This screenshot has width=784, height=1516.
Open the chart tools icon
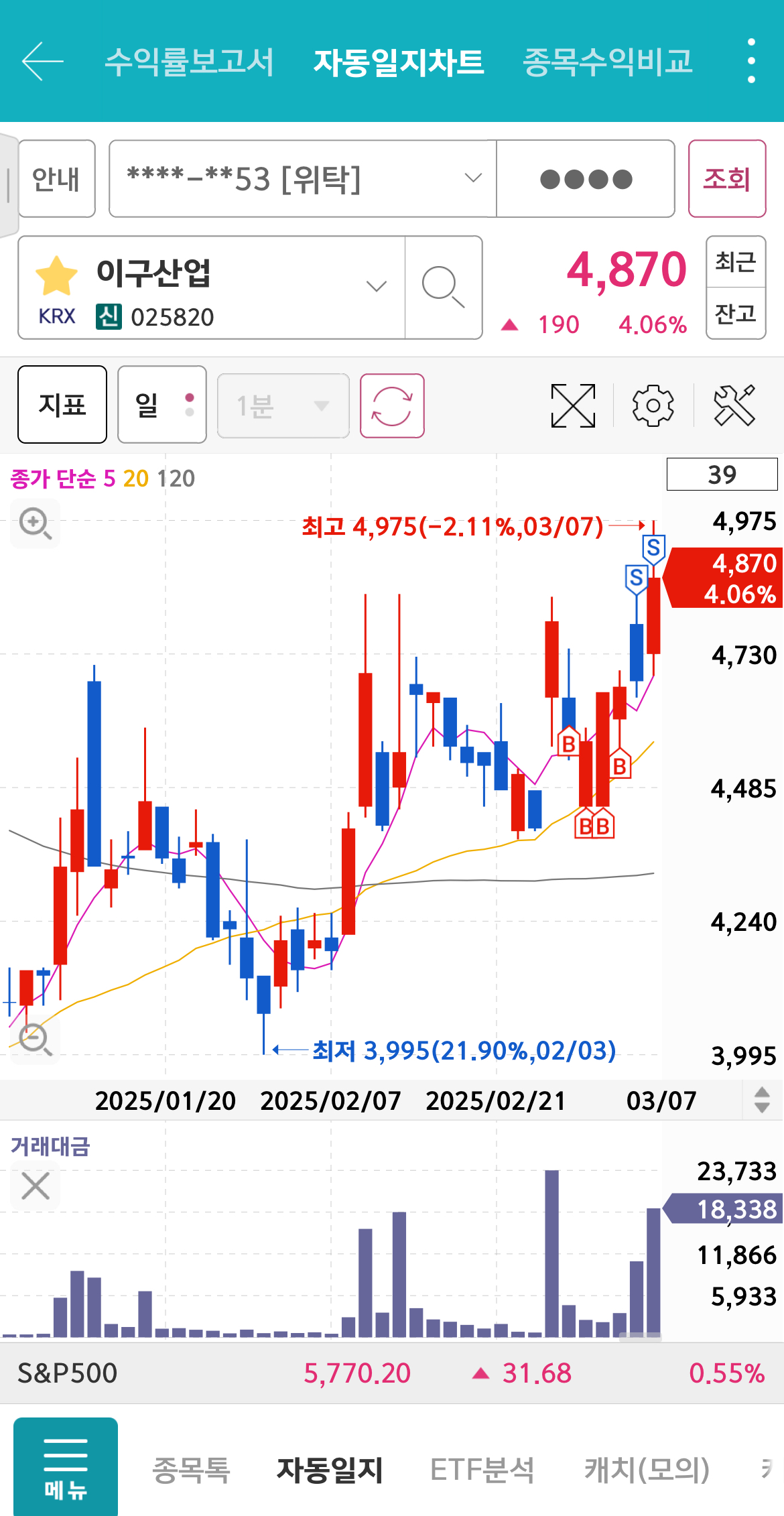pyautogui.click(x=734, y=405)
